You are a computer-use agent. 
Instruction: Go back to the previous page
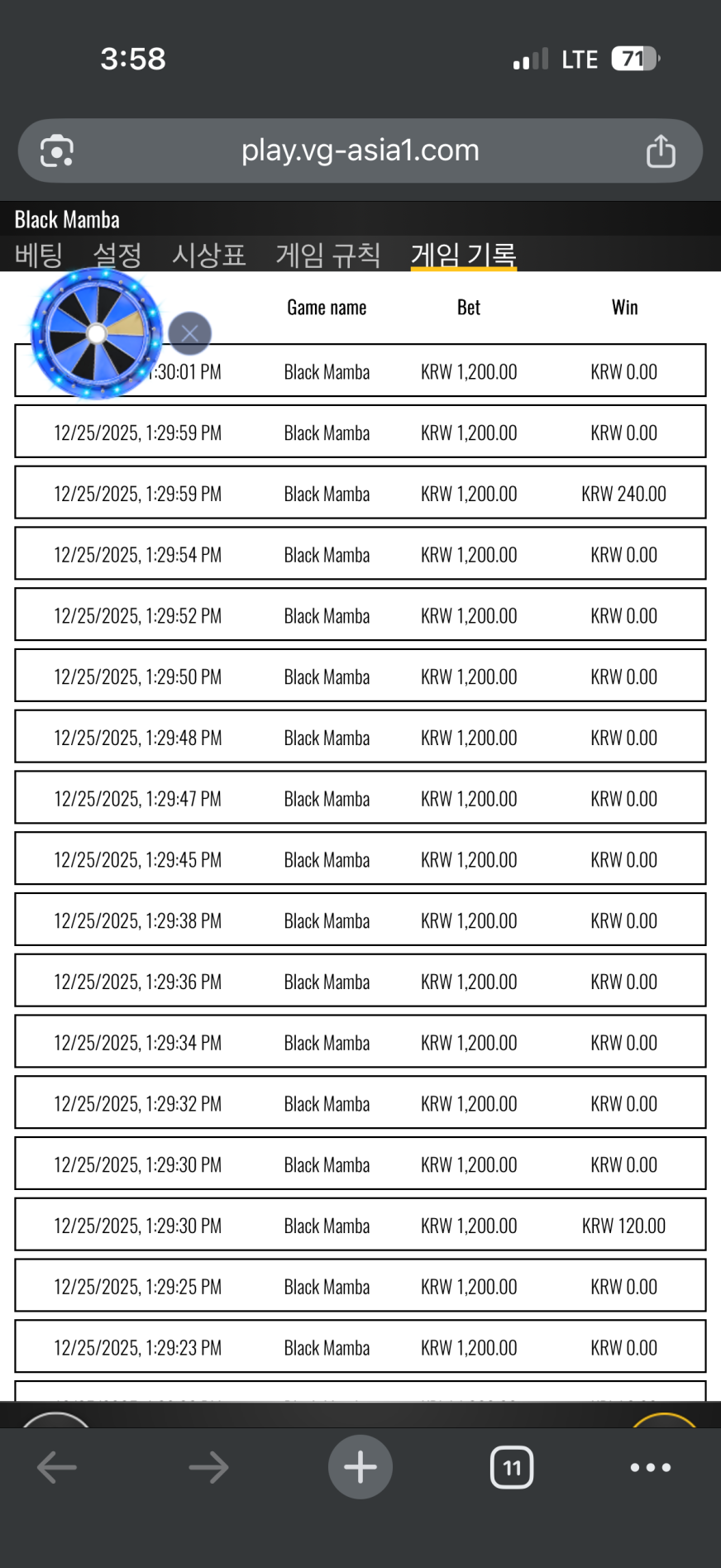[x=57, y=1468]
